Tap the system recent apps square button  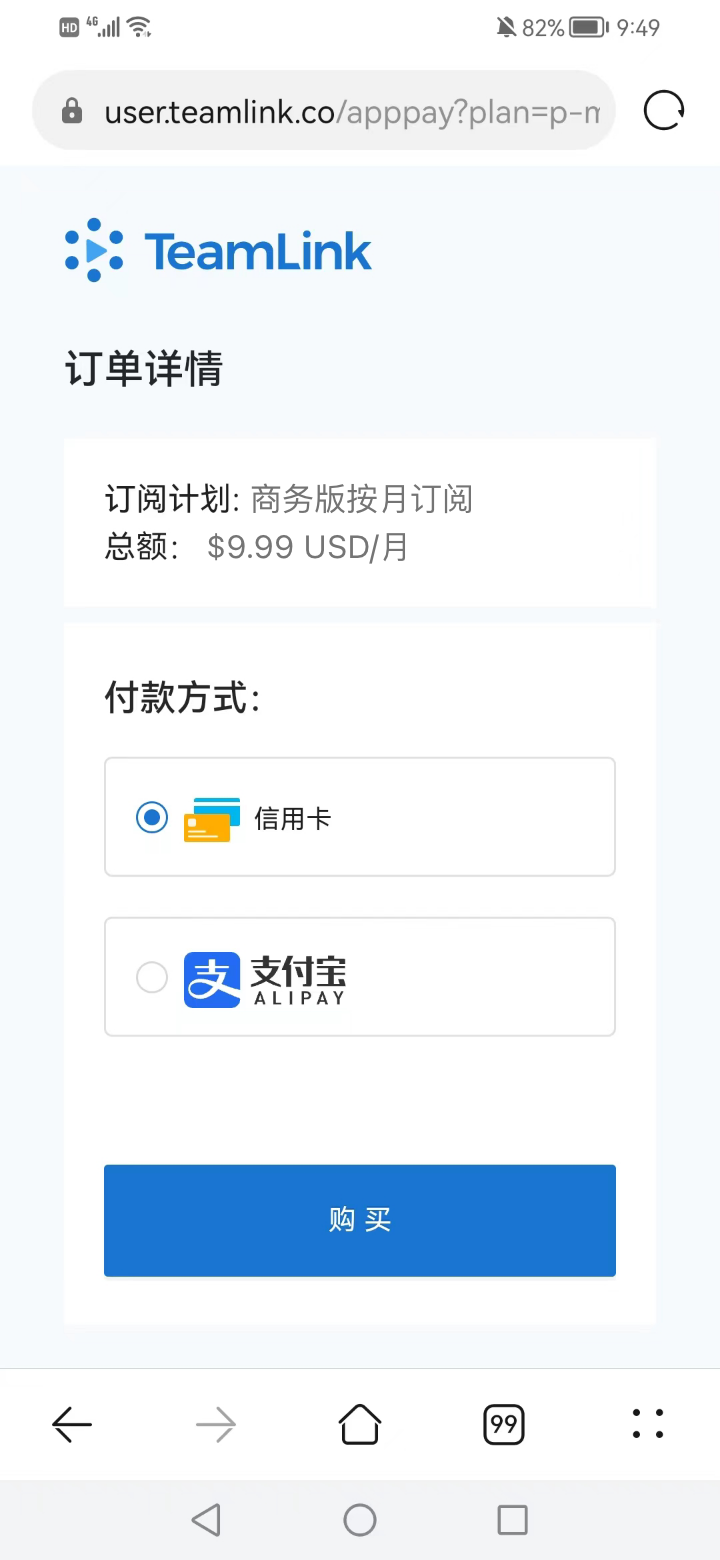pyautogui.click(x=512, y=1520)
